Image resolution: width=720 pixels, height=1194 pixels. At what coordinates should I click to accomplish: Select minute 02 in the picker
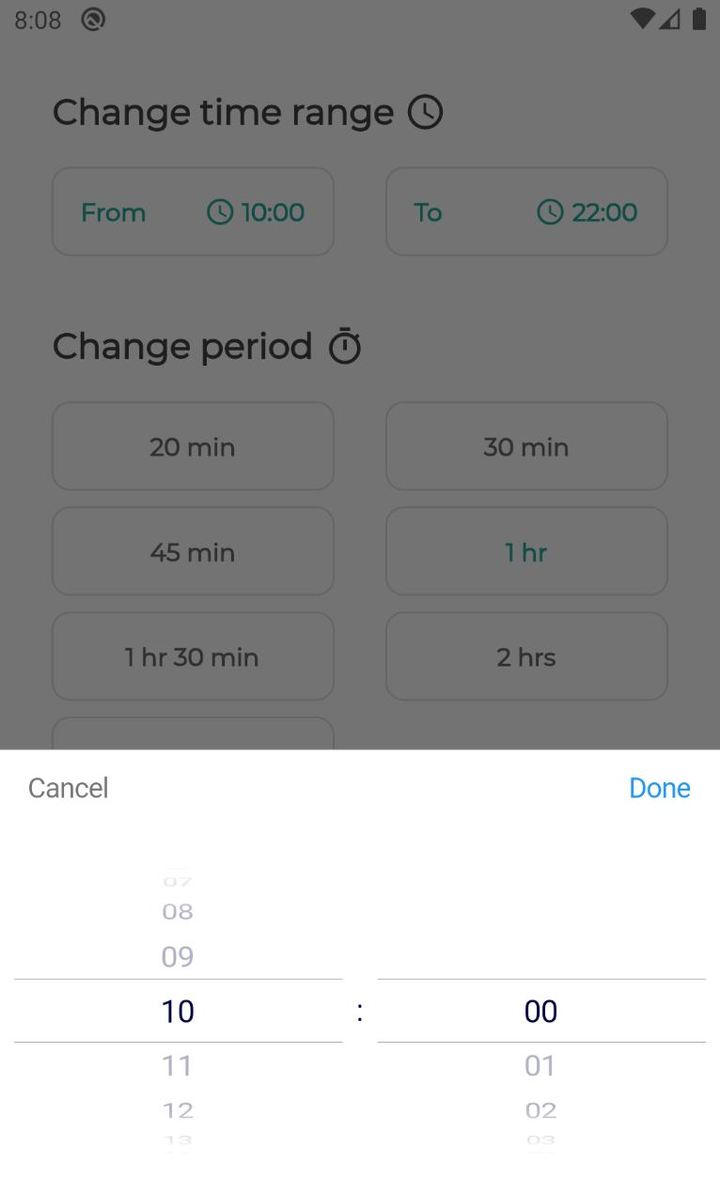[540, 1110]
